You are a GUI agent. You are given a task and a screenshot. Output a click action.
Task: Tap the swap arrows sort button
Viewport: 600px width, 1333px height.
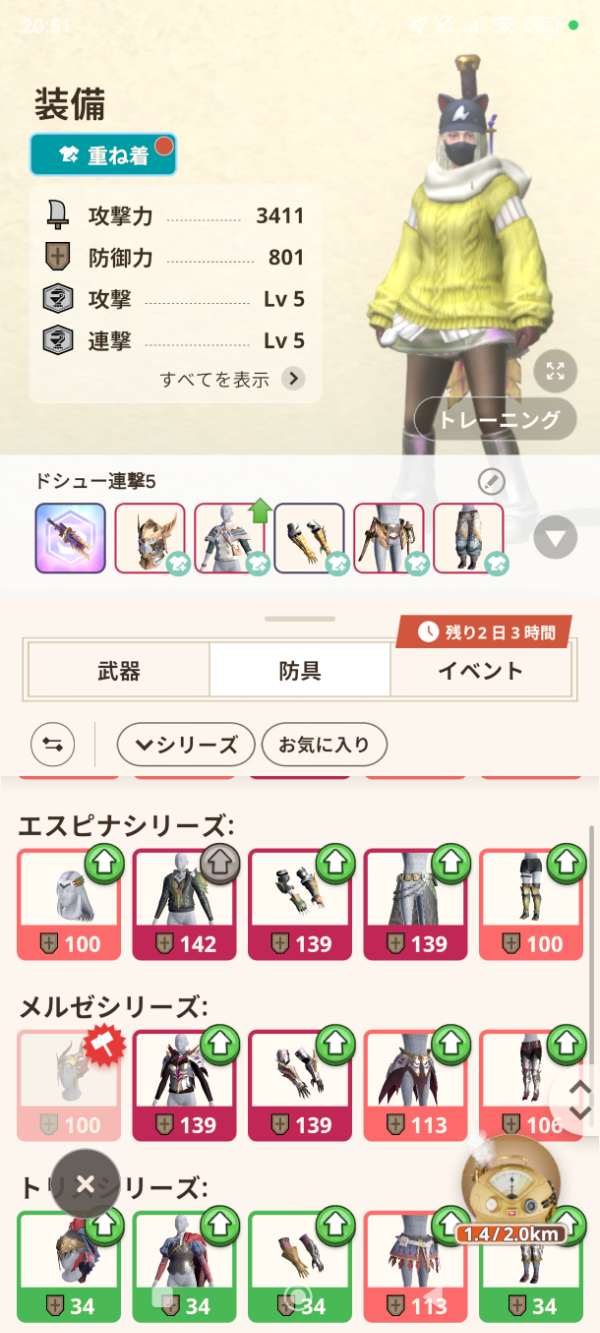coord(52,744)
